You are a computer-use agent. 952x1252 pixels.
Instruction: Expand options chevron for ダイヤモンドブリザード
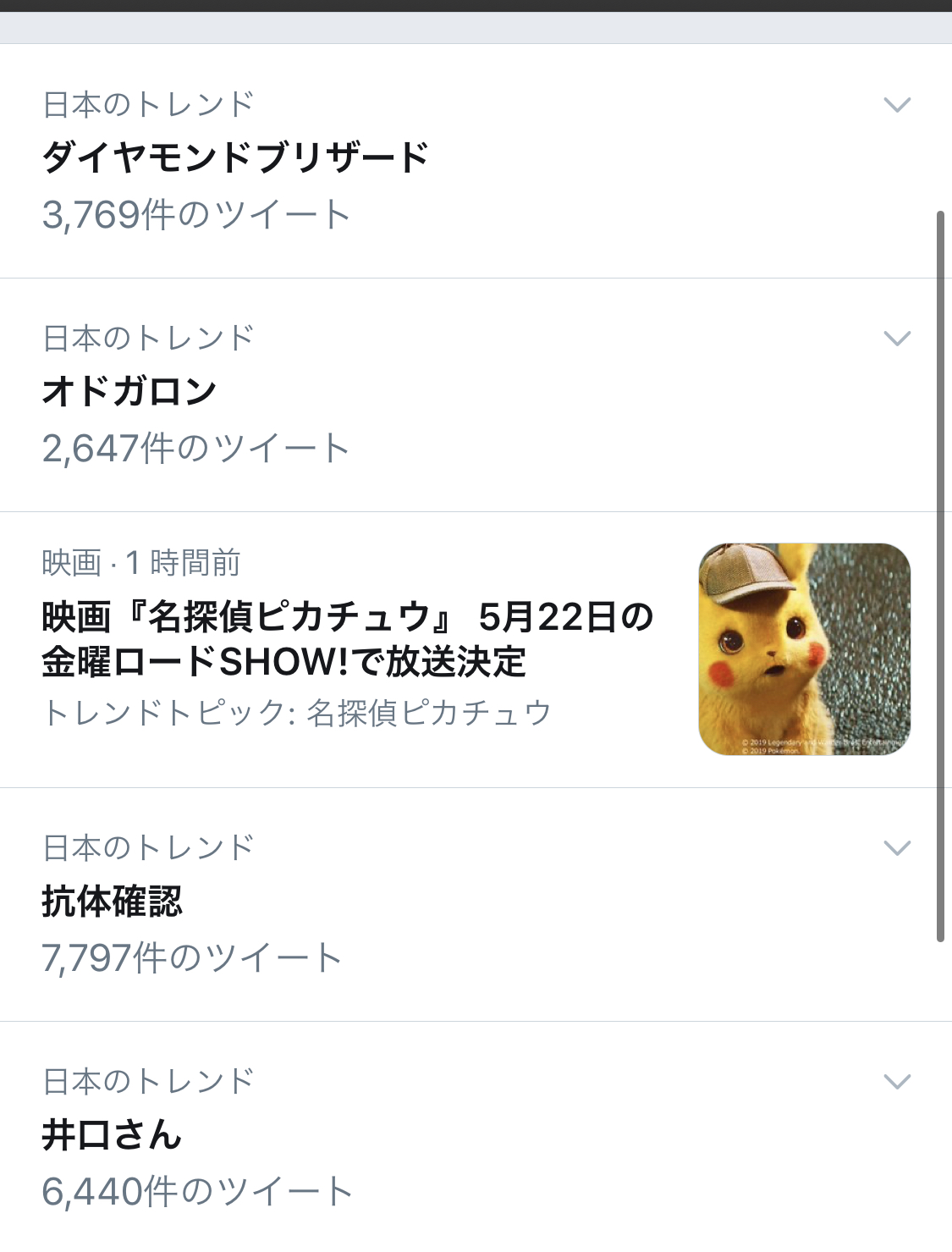click(x=896, y=105)
